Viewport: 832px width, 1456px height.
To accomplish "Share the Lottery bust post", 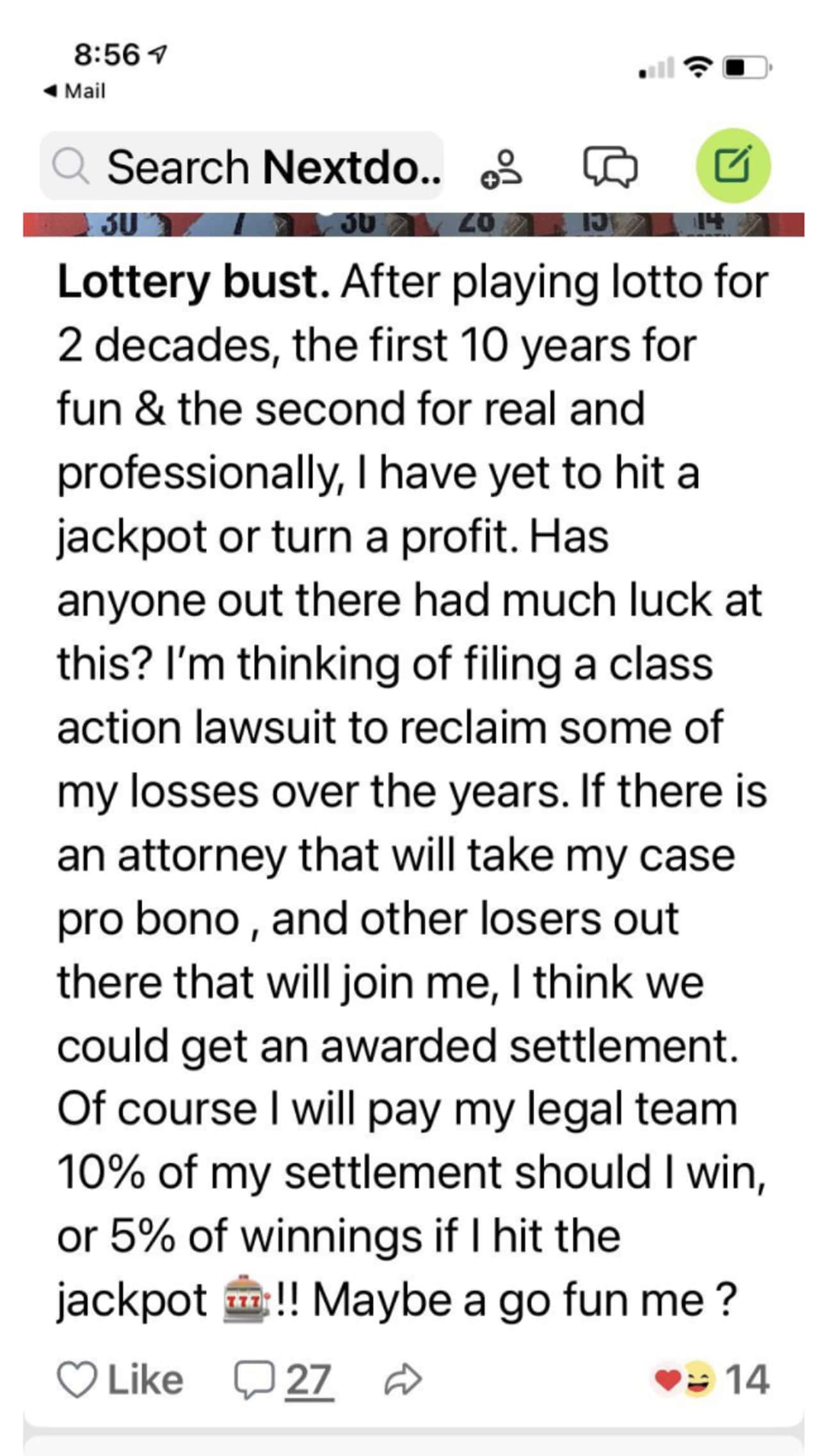I will 403,1380.
